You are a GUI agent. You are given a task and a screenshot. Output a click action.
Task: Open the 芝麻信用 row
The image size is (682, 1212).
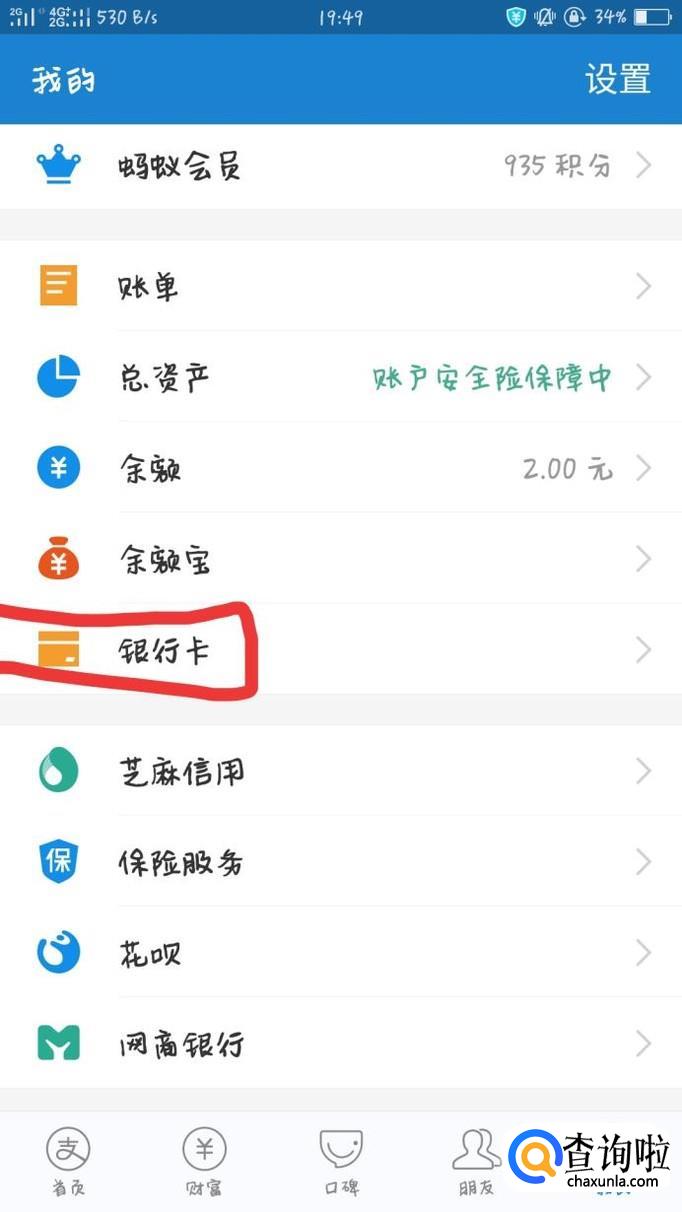click(340, 771)
